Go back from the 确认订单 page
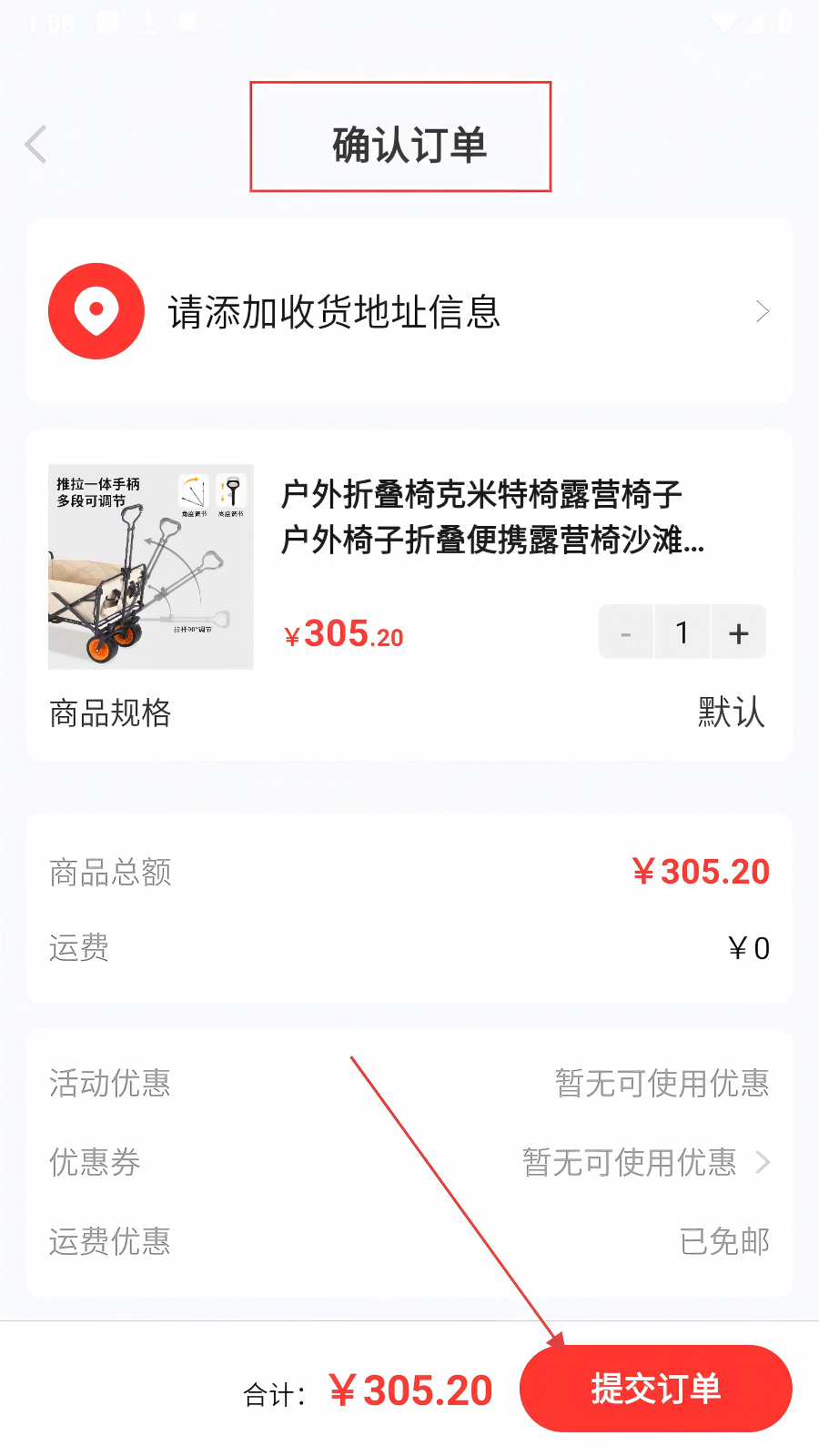 point(36,145)
